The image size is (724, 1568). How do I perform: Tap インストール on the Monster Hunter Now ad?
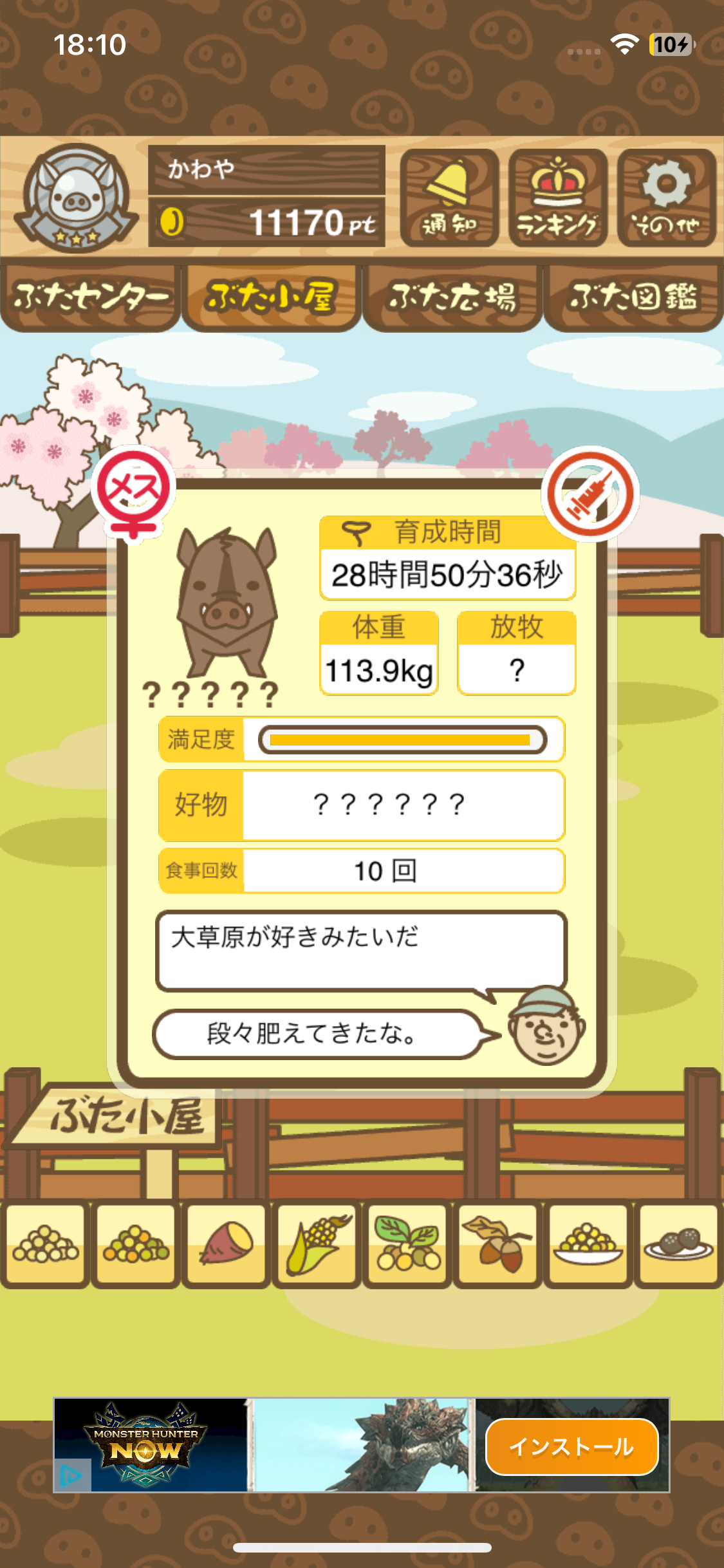(x=571, y=1446)
